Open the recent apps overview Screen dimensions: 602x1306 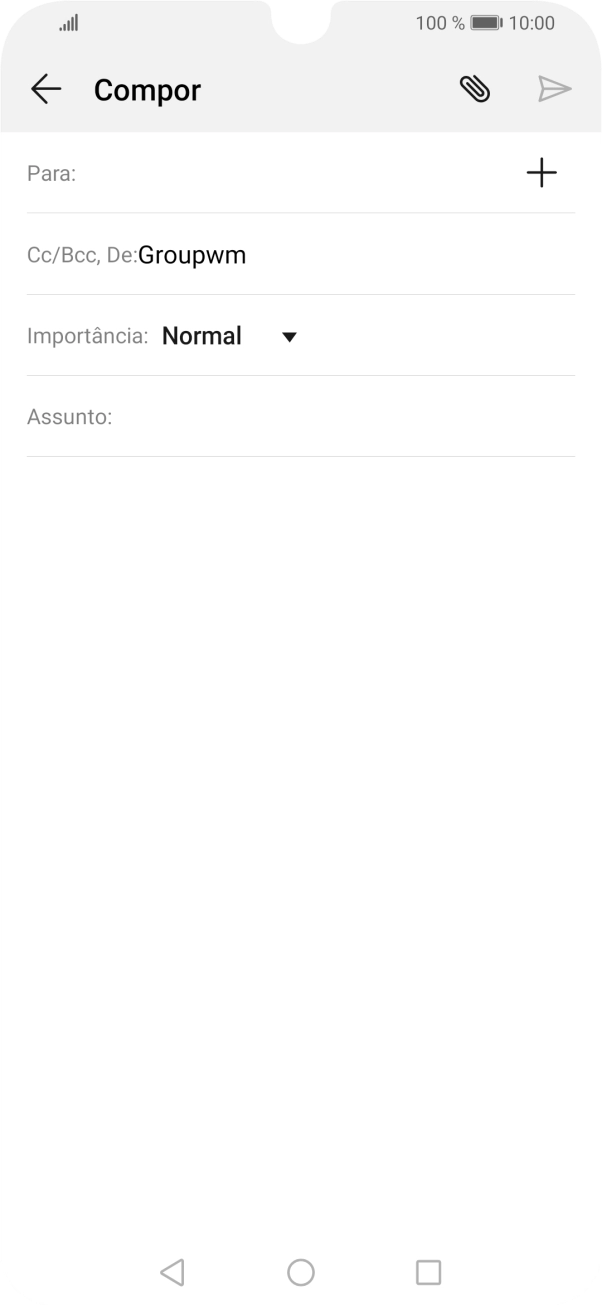coord(428,1272)
